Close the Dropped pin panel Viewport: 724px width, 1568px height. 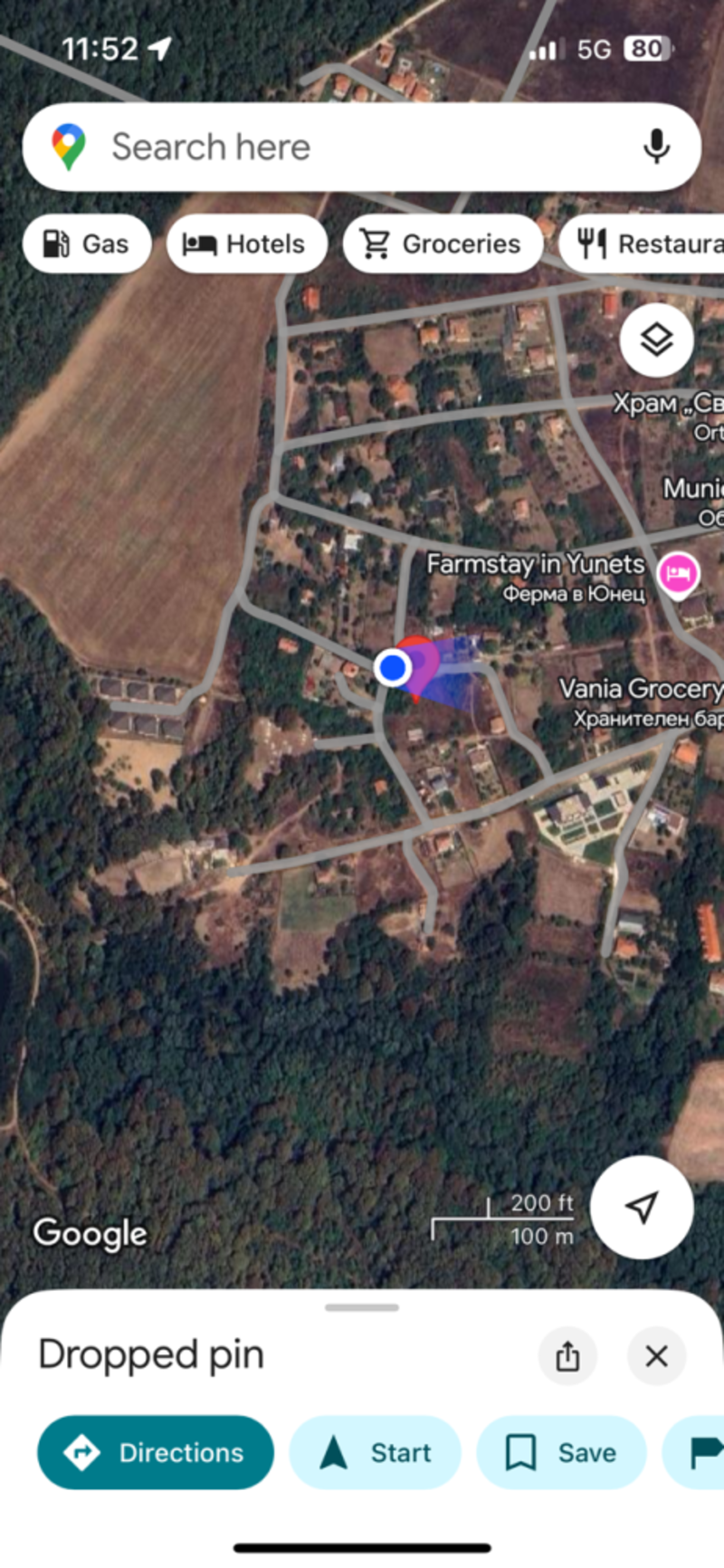pos(656,1355)
